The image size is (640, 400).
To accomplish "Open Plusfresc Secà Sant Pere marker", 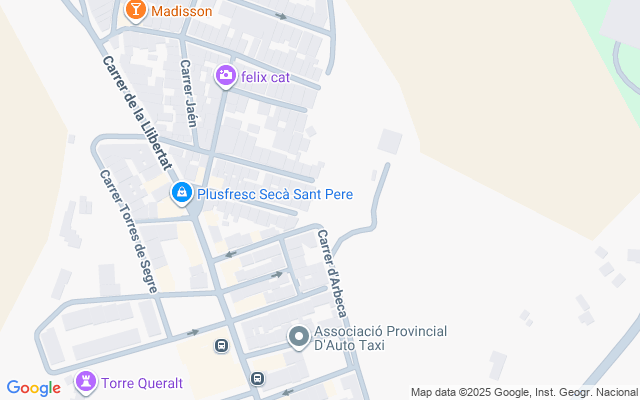I will point(182,193).
